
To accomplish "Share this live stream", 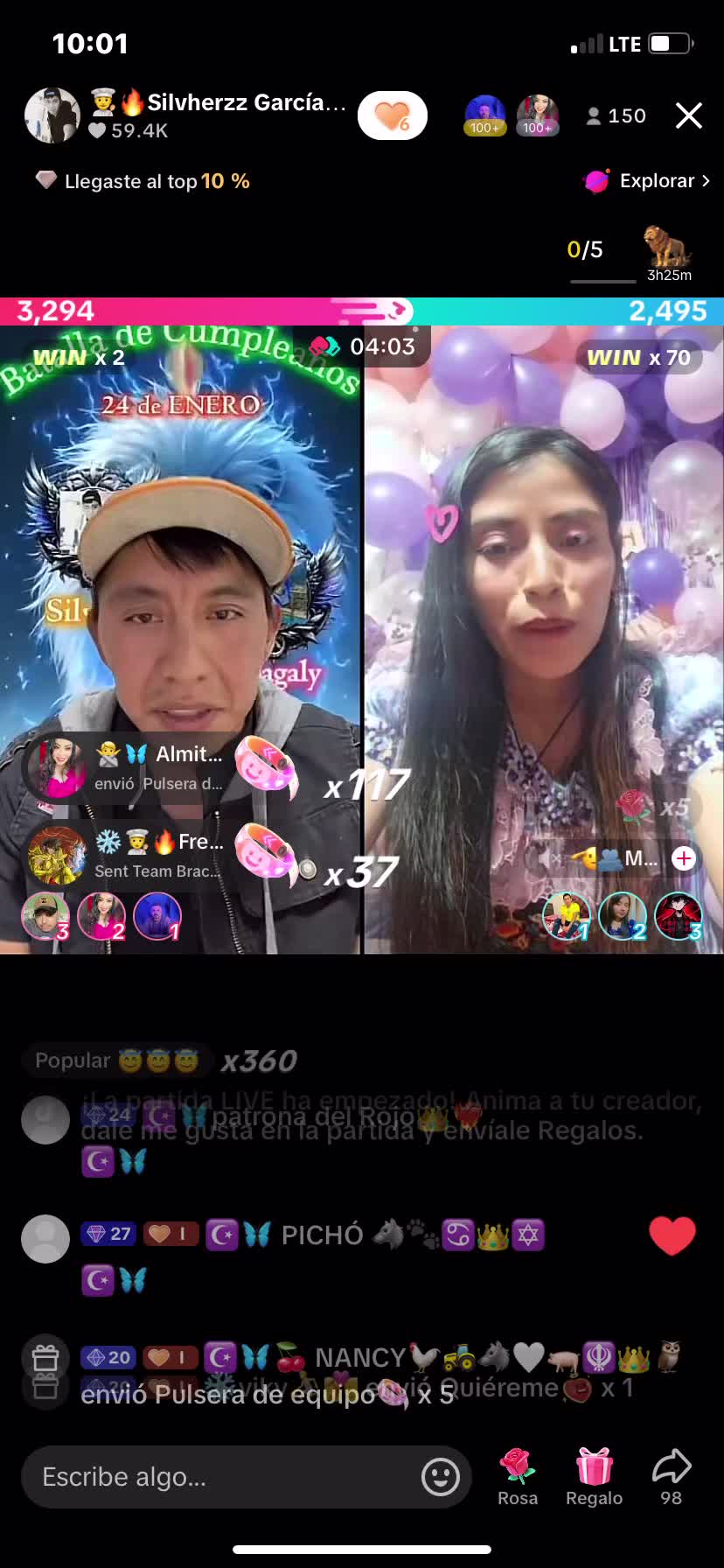I will tap(672, 1477).
